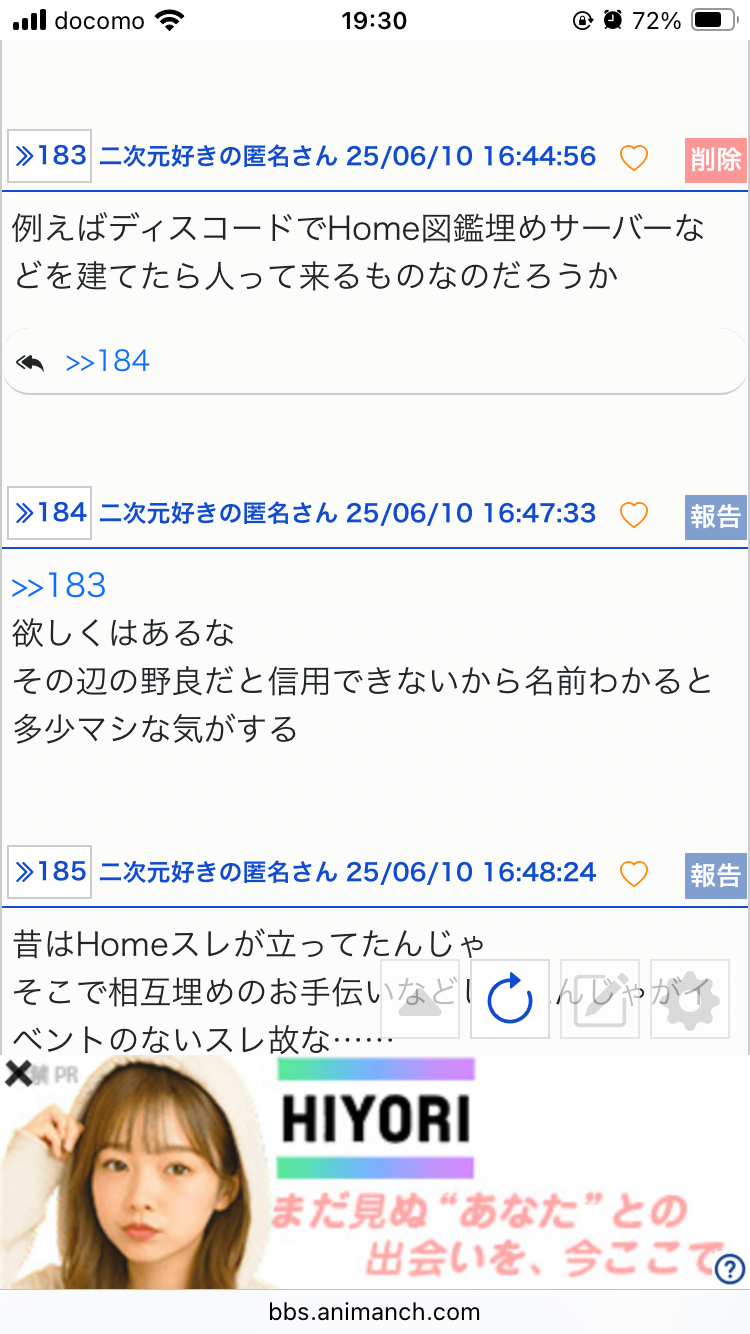Write a new post with pencil button
The image size is (750, 1334).
pyautogui.click(x=600, y=999)
